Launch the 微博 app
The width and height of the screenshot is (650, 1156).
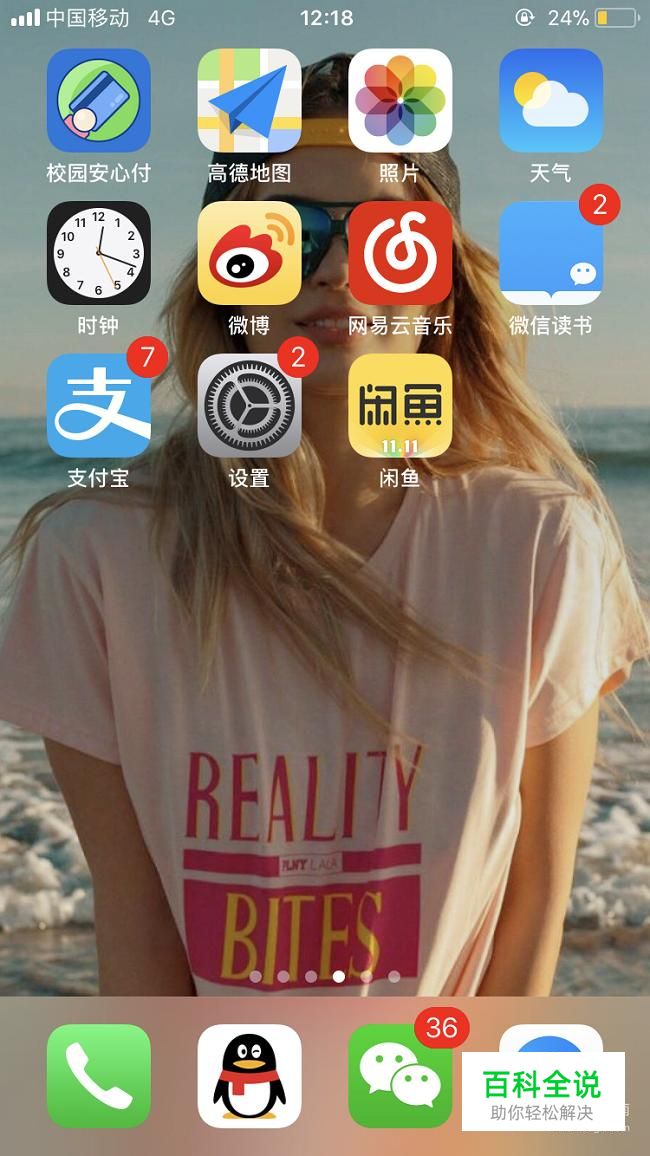249,253
